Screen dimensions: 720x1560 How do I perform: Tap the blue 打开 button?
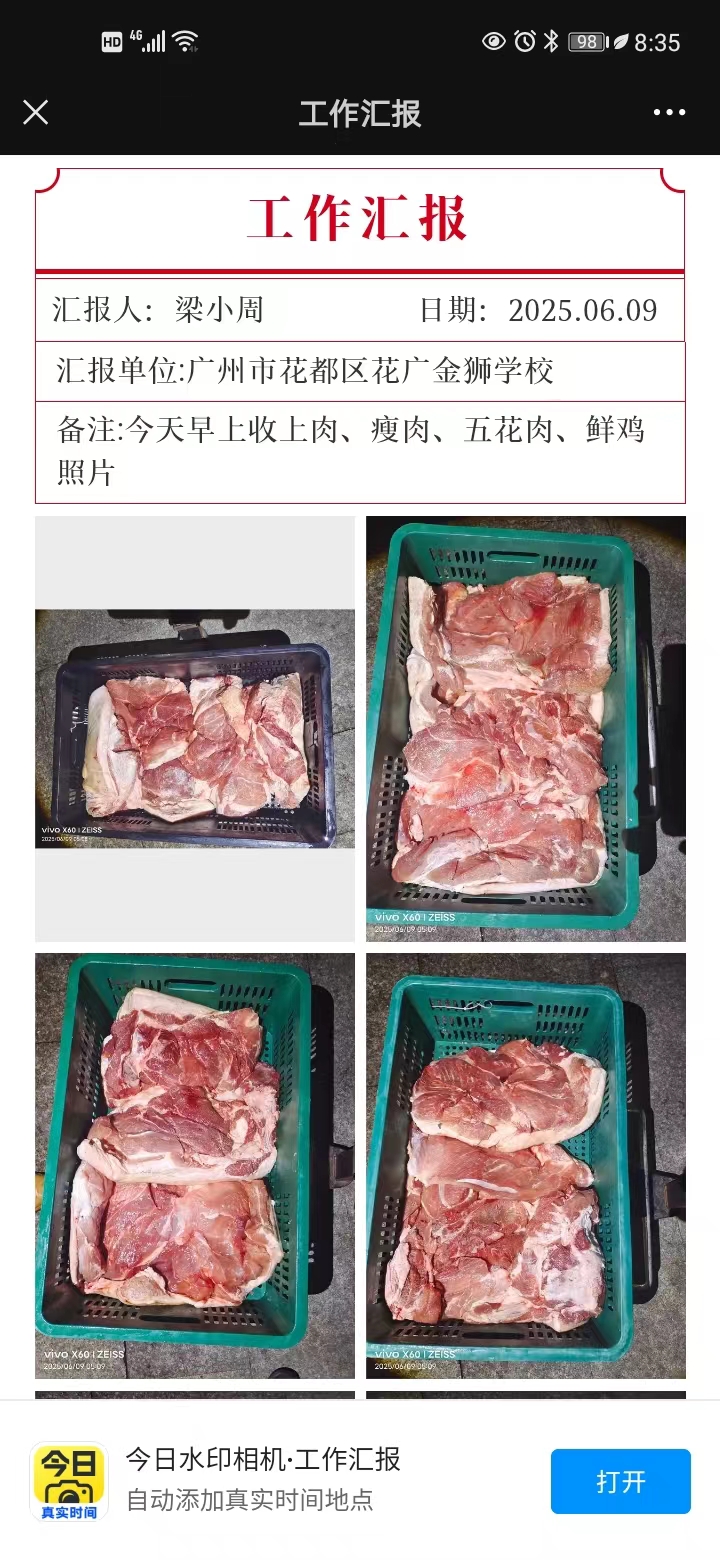620,1481
